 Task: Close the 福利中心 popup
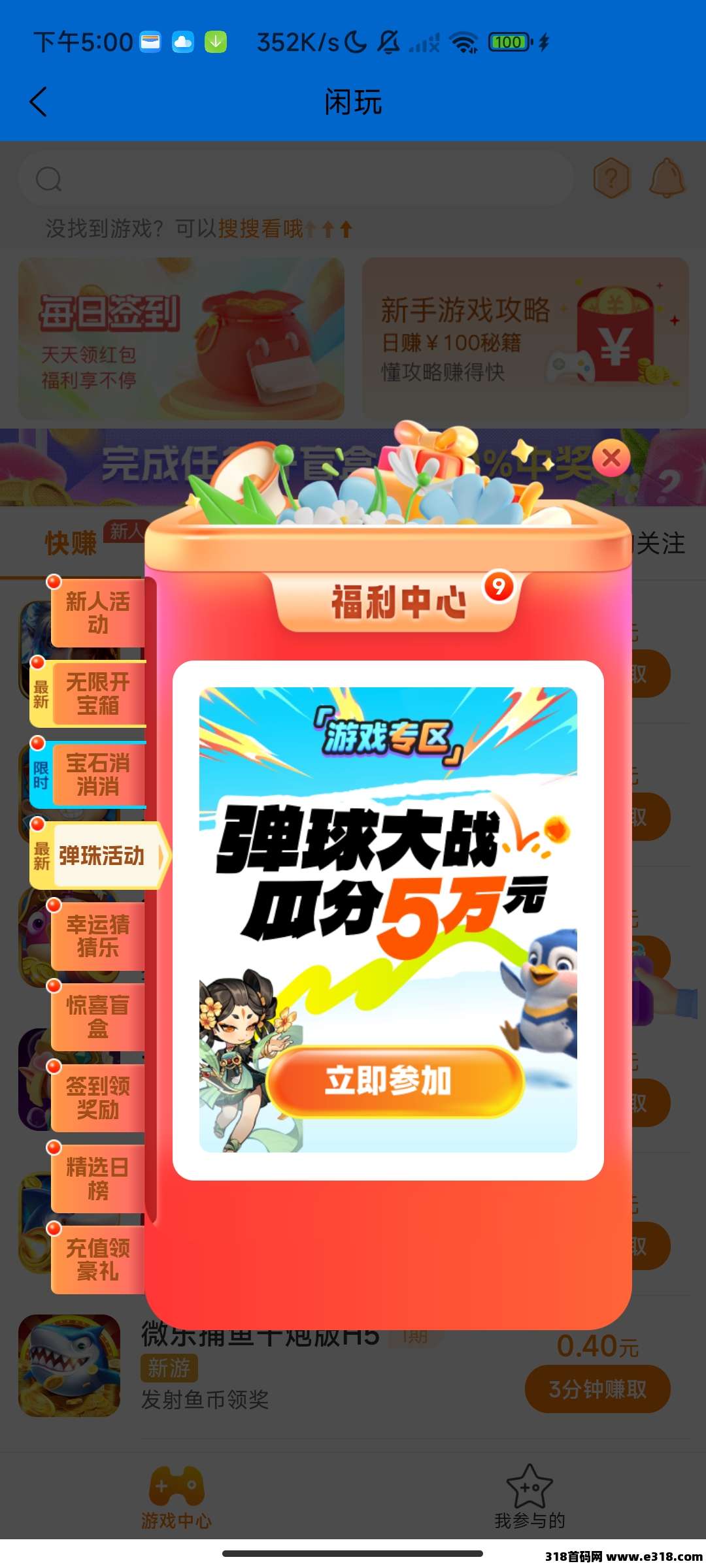pos(611,458)
